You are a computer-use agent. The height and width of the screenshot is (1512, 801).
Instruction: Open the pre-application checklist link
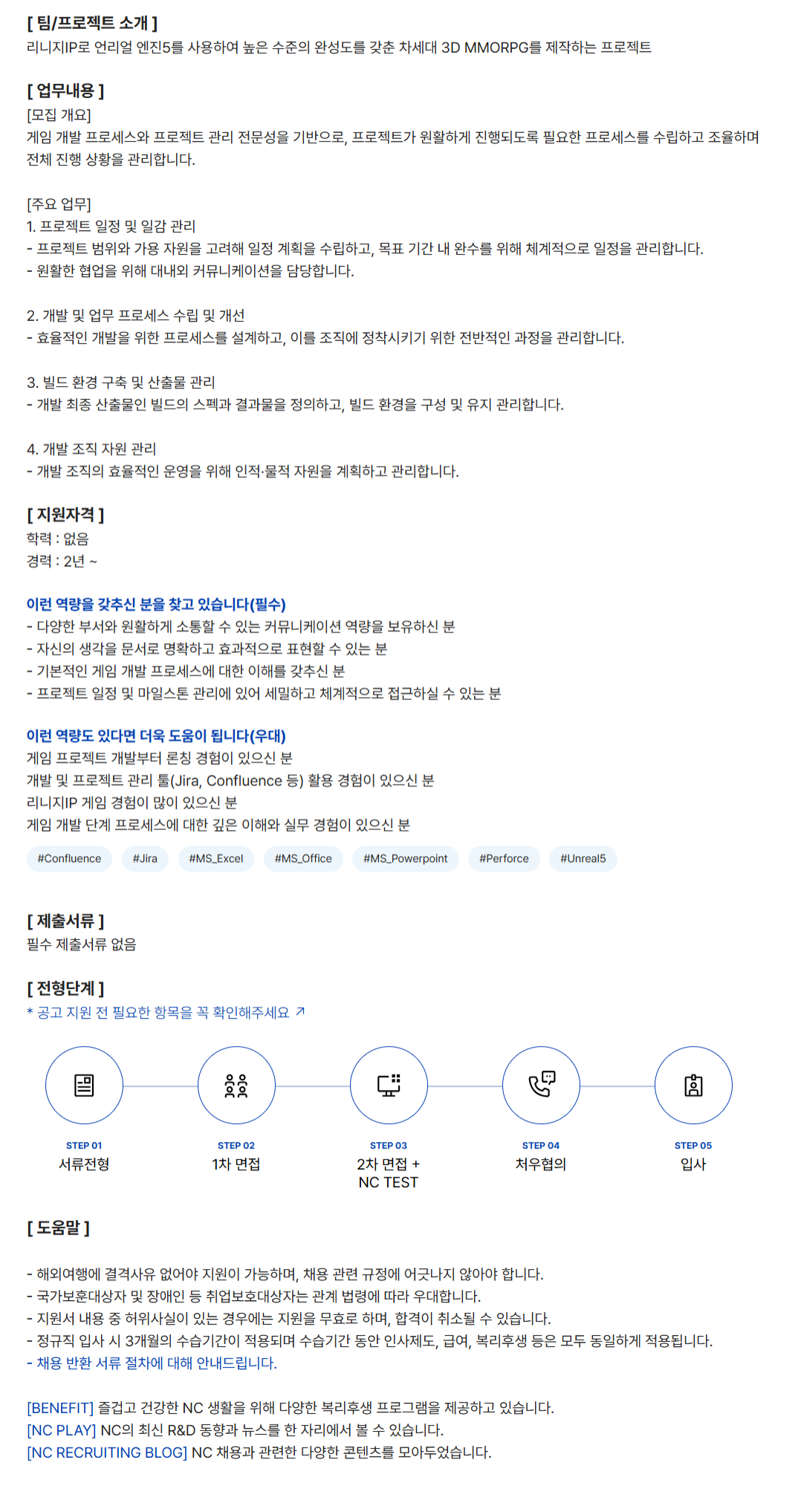[165, 1013]
